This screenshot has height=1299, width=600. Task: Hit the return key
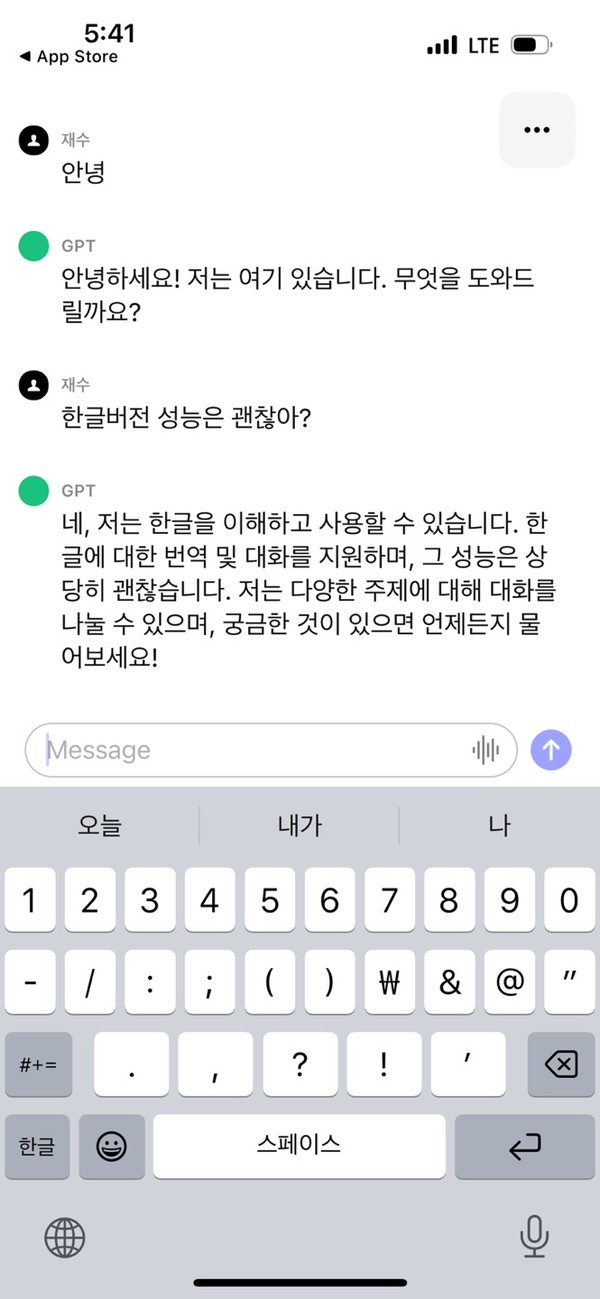tap(524, 1146)
